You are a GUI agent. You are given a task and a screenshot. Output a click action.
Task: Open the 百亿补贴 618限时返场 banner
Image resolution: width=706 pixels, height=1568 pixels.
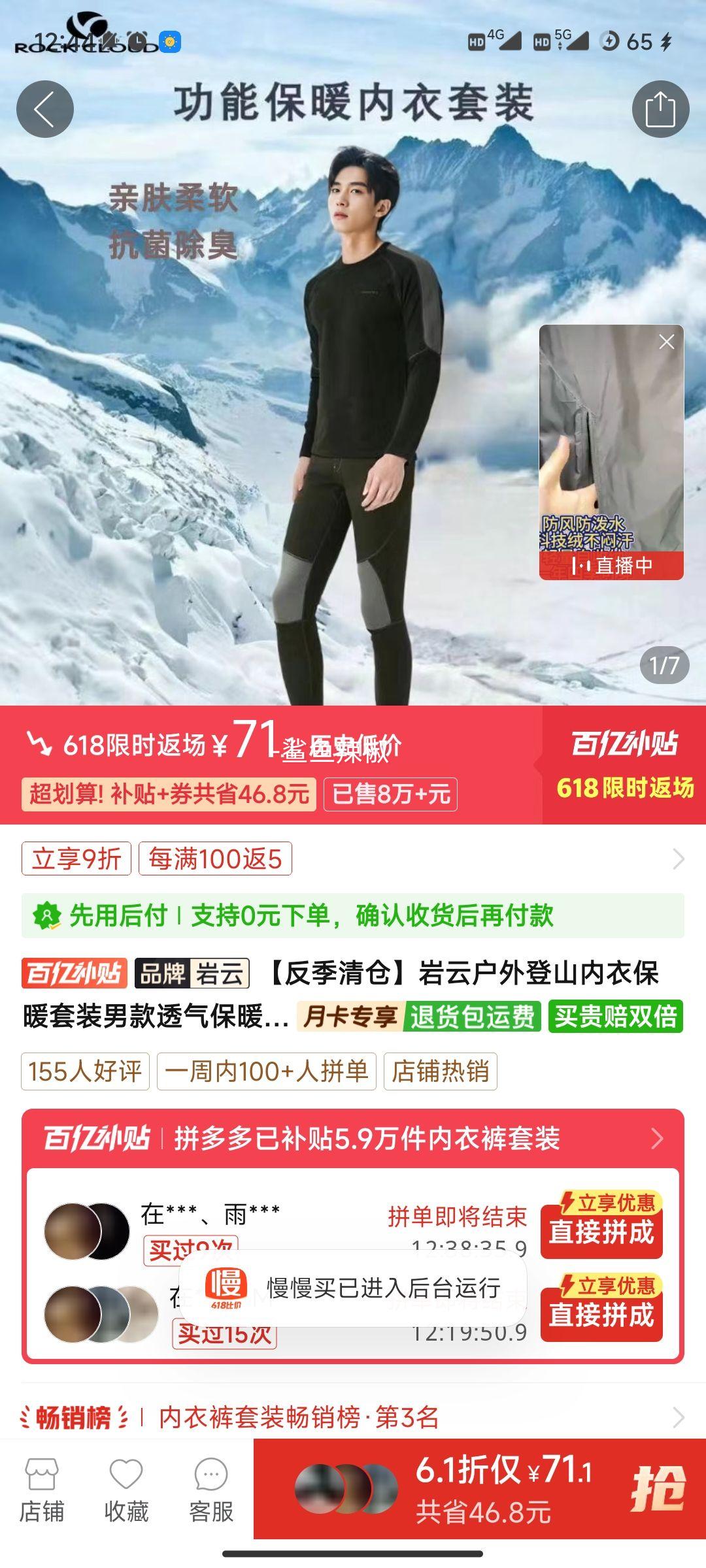pyautogui.click(x=623, y=764)
